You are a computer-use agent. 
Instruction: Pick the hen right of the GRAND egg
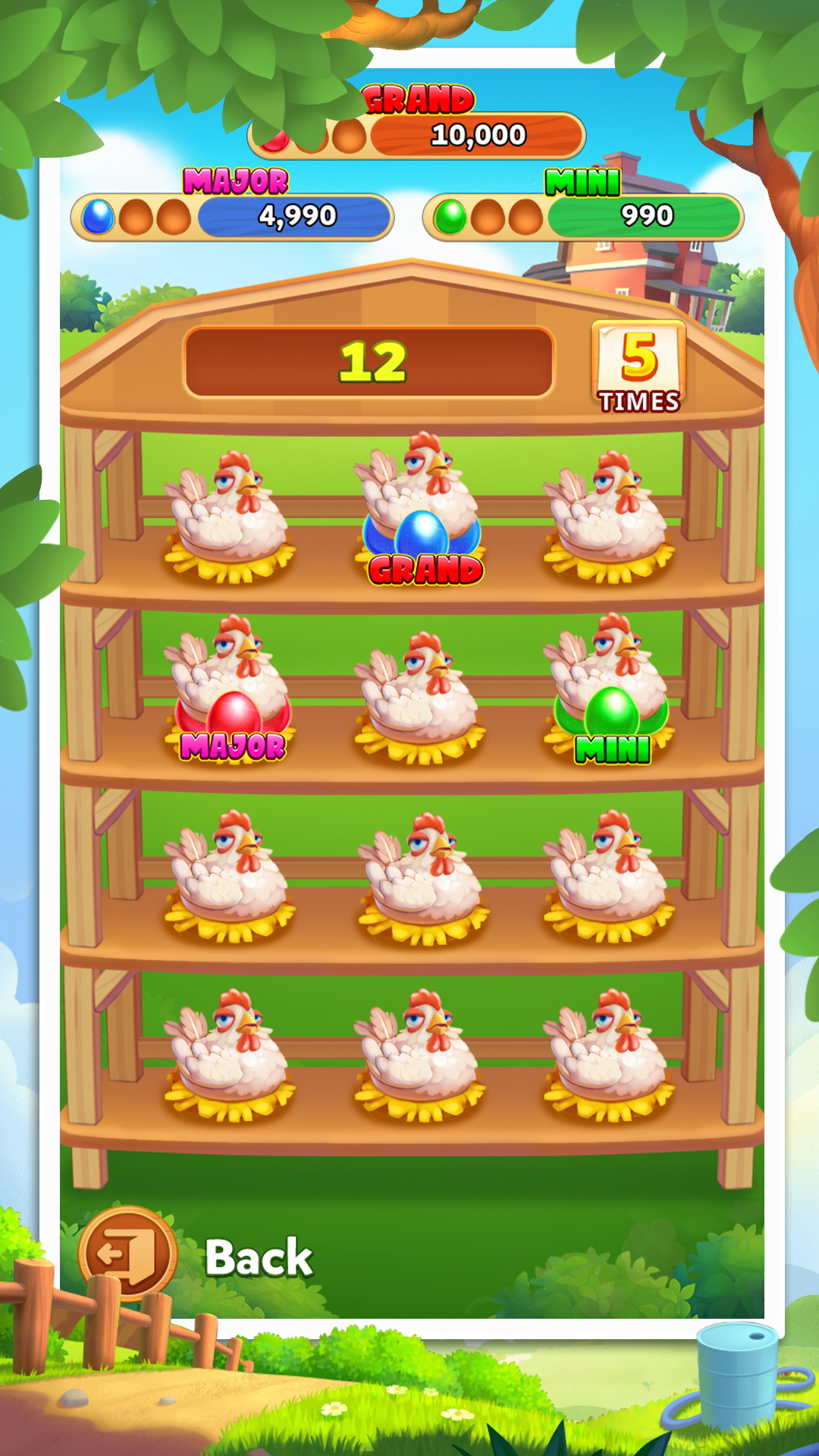pyautogui.click(x=608, y=516)
